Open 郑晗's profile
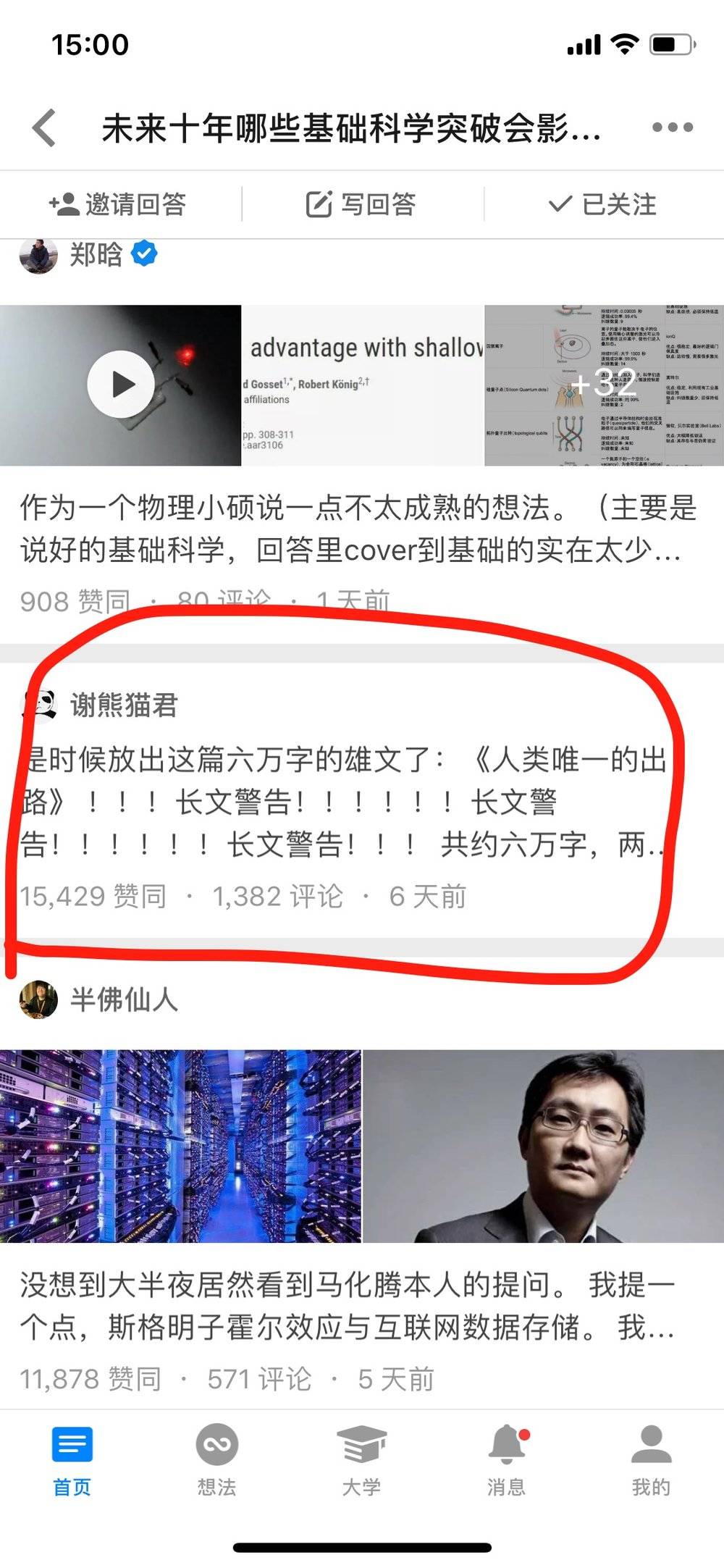724x1568 pixels. 96,255
